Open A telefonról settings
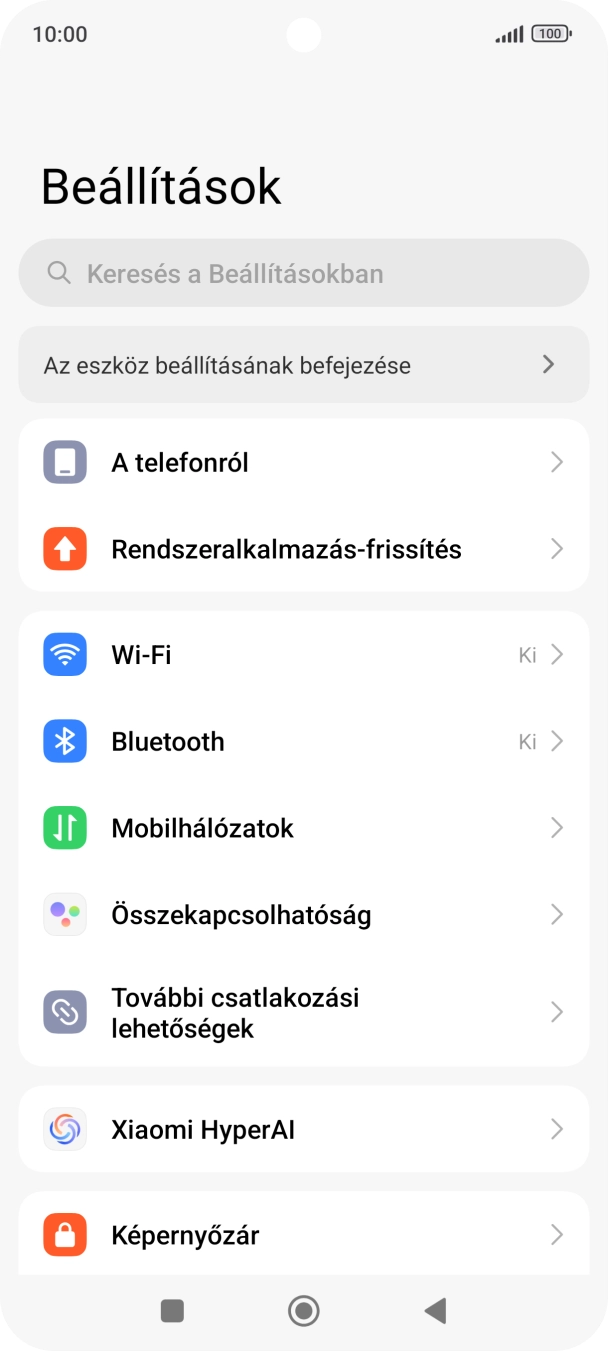 point(304,463)
